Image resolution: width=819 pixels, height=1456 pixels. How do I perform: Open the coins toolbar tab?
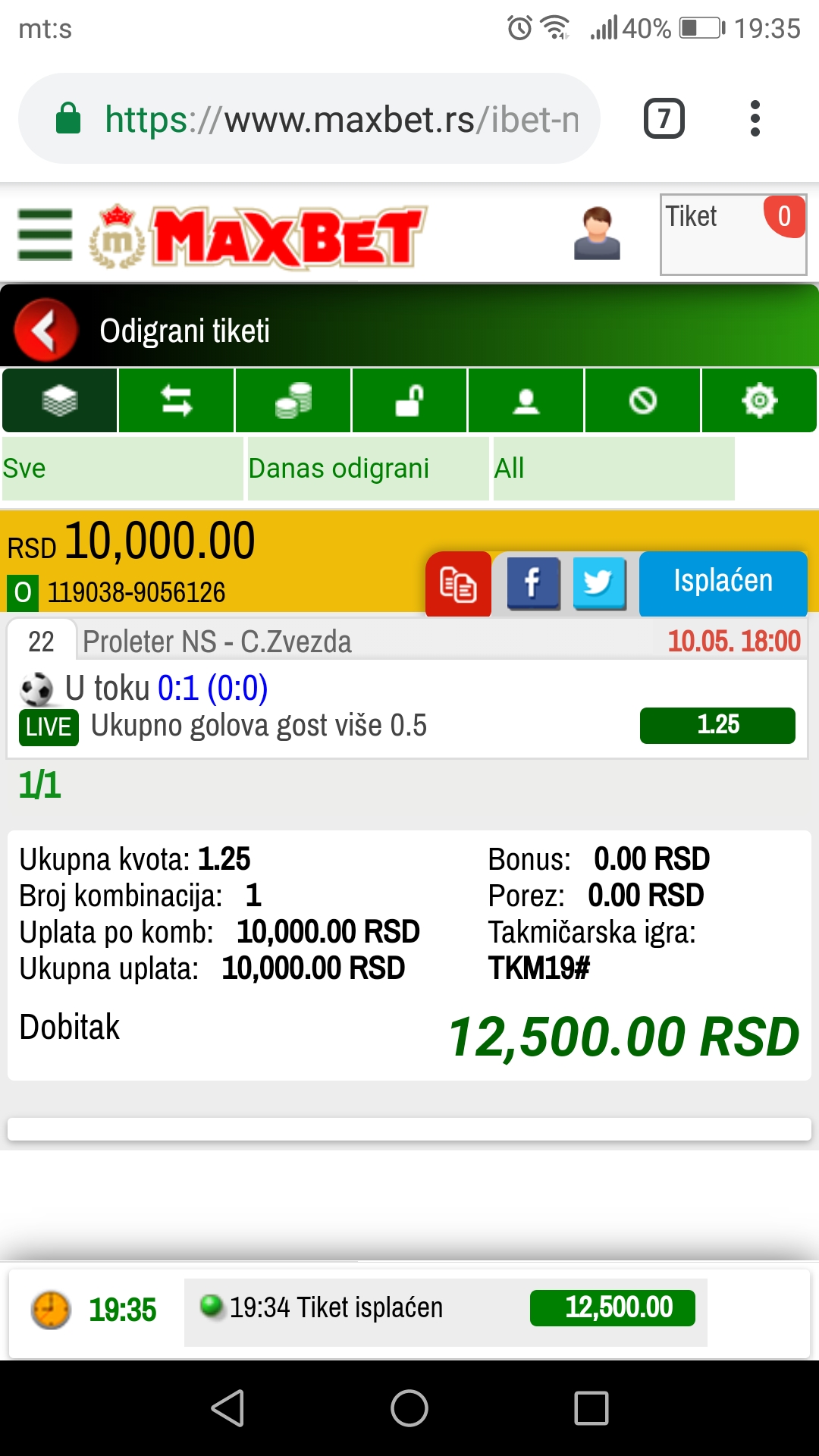point(293,400)
